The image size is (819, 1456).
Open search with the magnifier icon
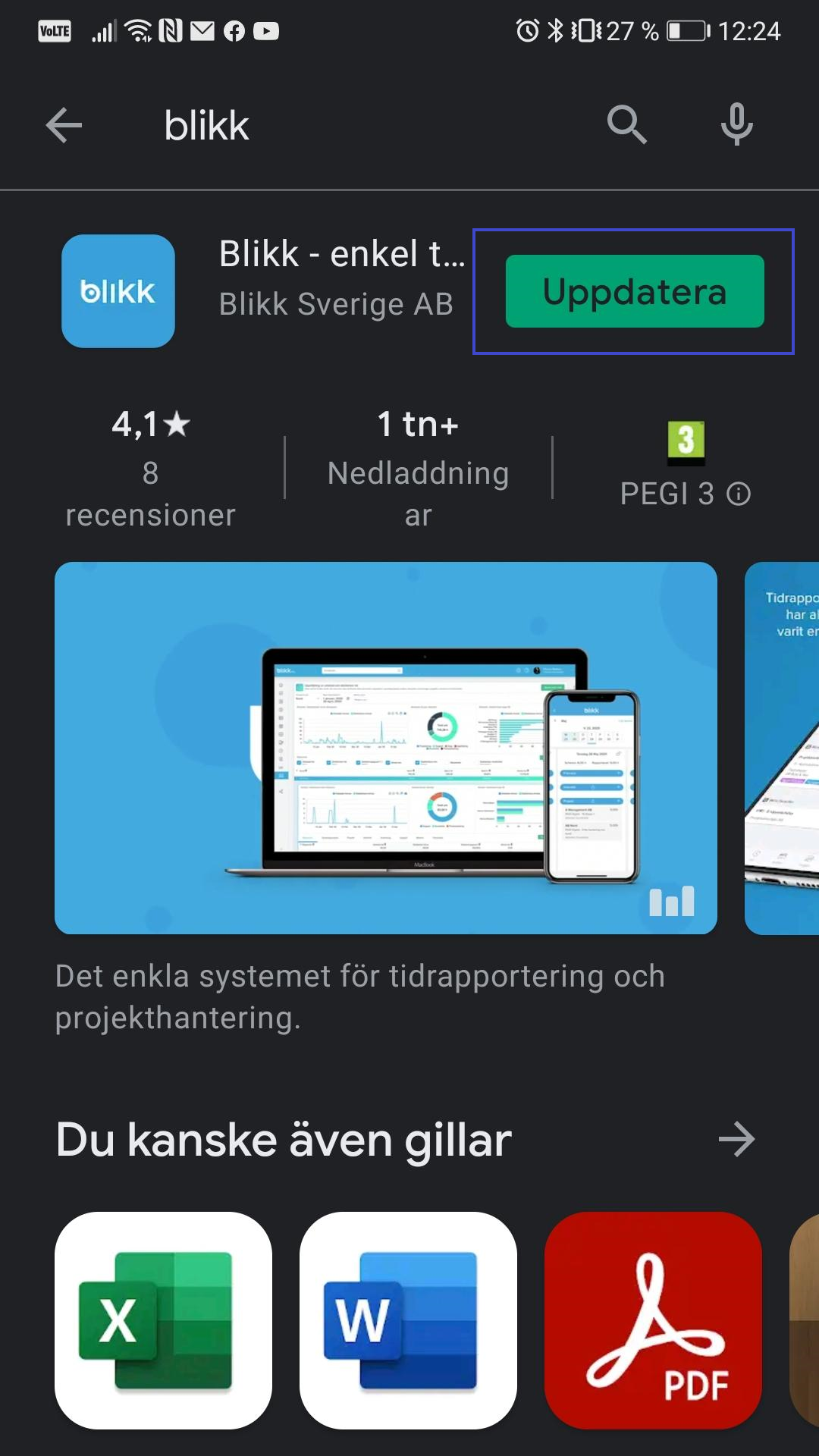tap(626, 125)
